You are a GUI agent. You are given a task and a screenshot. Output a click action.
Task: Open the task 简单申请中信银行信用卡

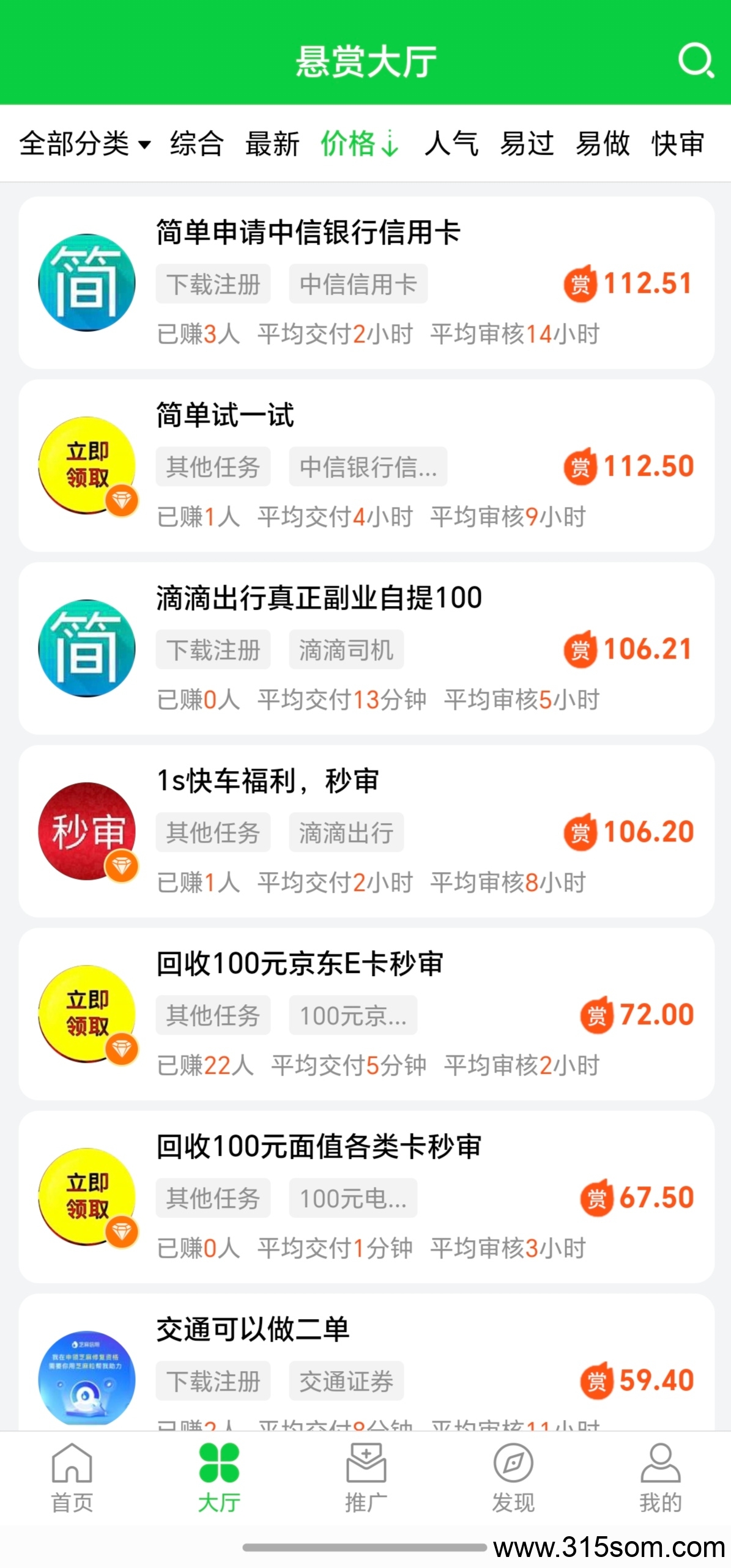(x=366, y=283)
